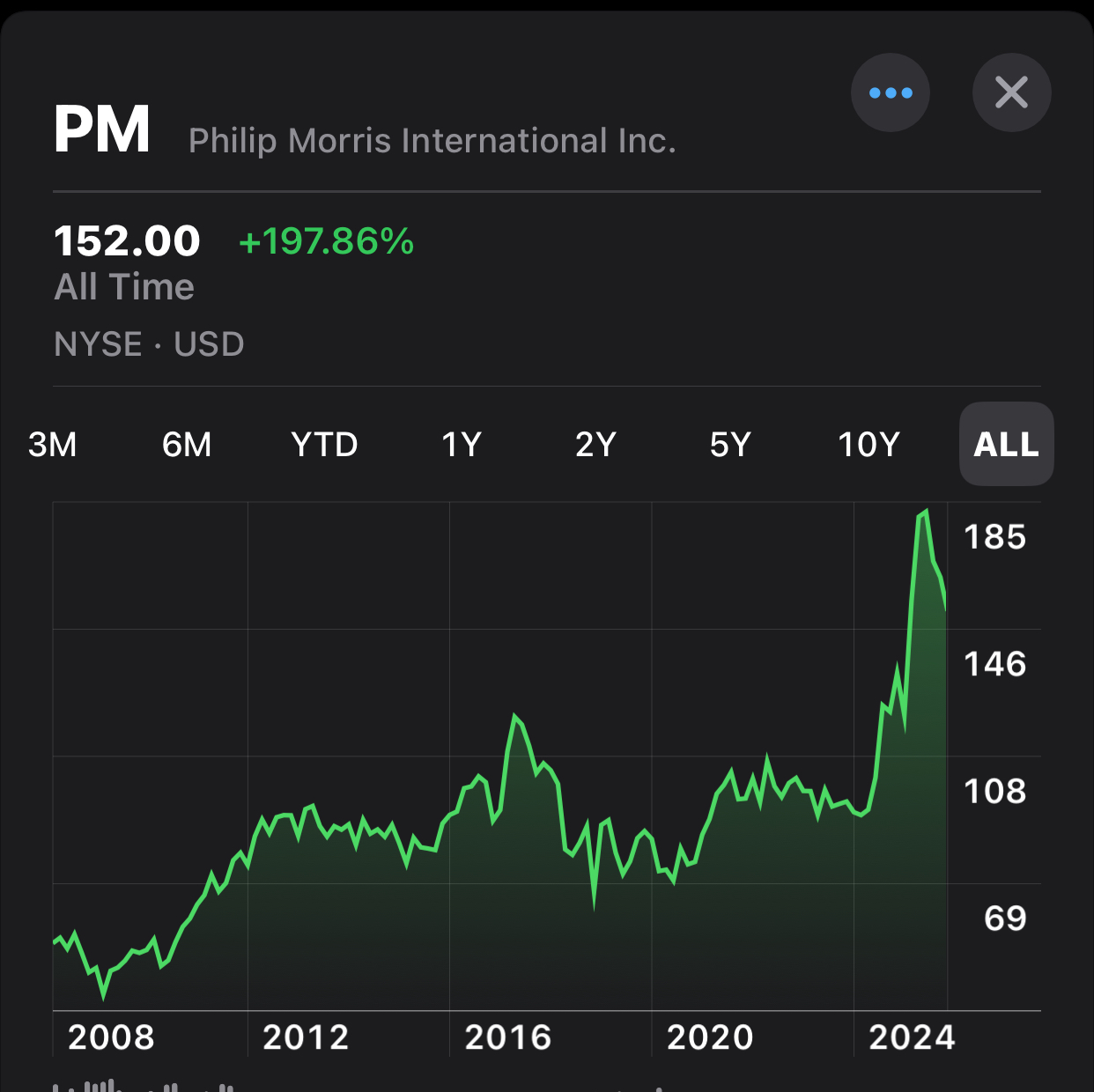Switch chart to 3M range

point(53,445)
